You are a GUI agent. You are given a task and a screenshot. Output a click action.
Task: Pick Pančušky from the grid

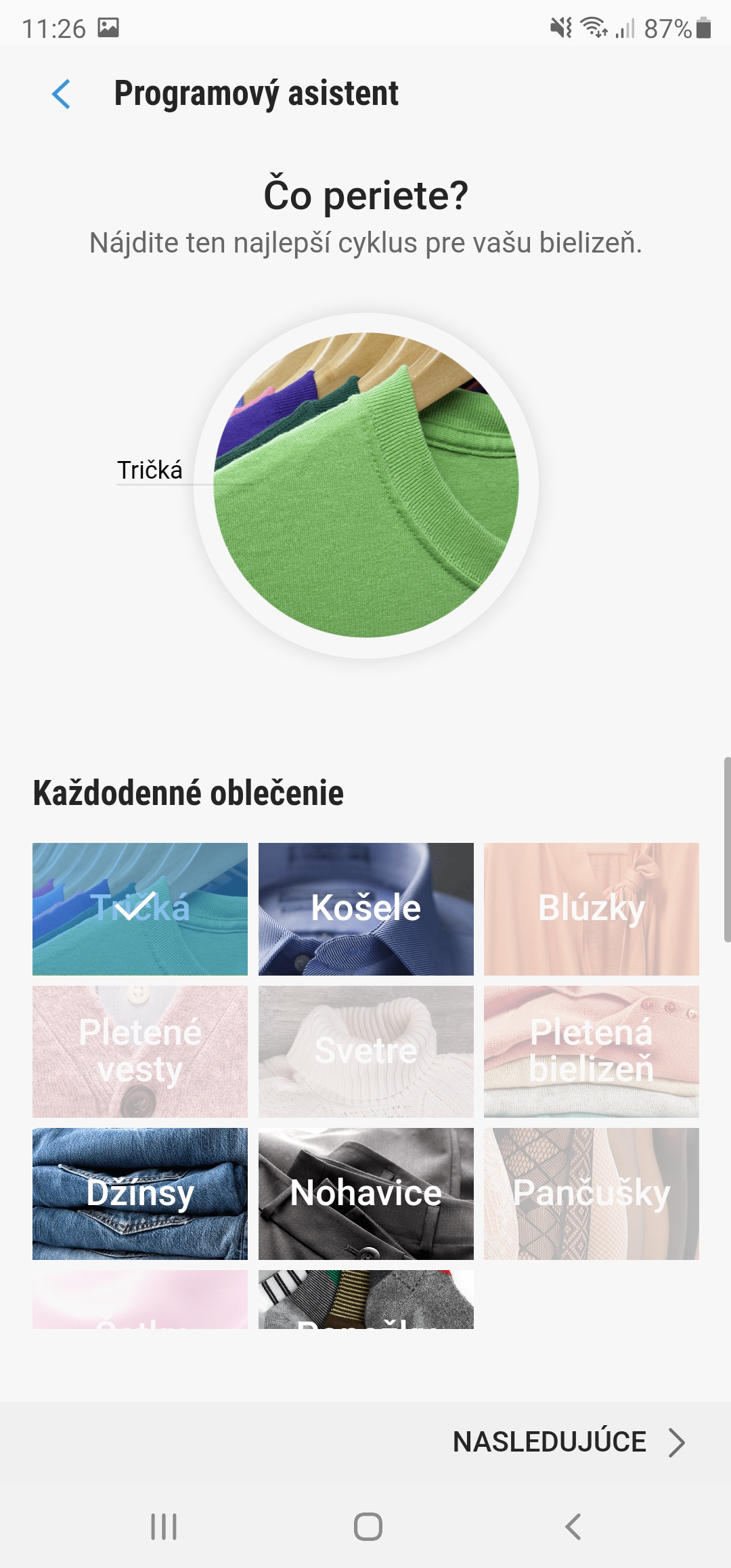coord(591,1193)
